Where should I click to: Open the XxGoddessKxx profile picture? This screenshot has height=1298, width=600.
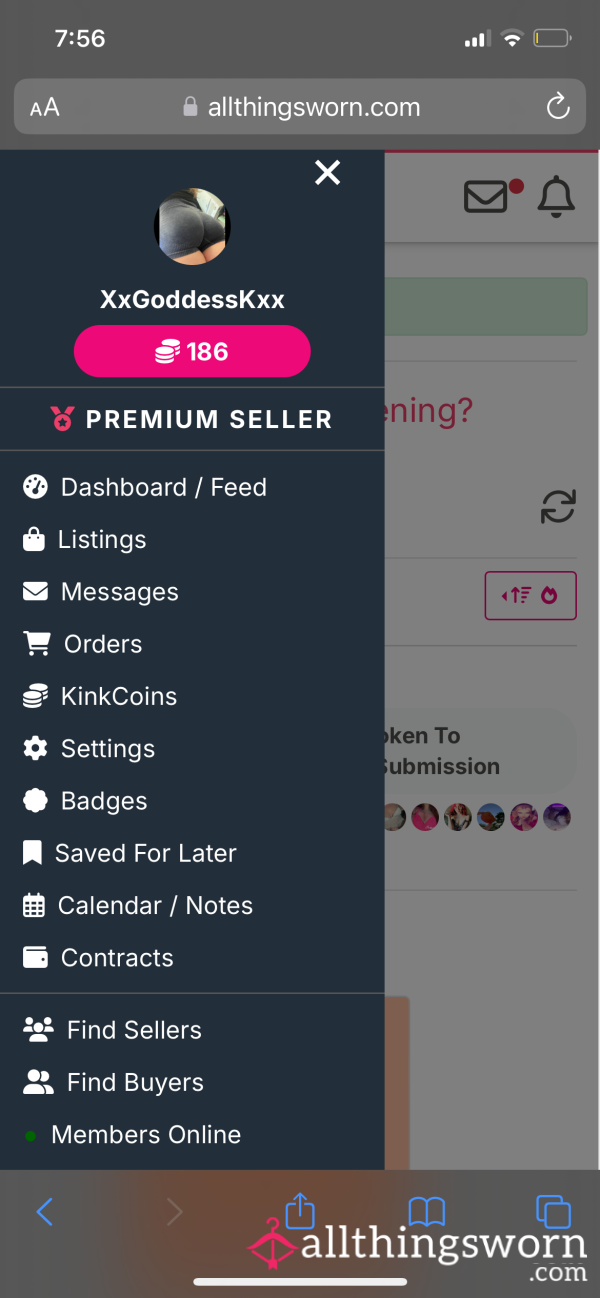192,226
